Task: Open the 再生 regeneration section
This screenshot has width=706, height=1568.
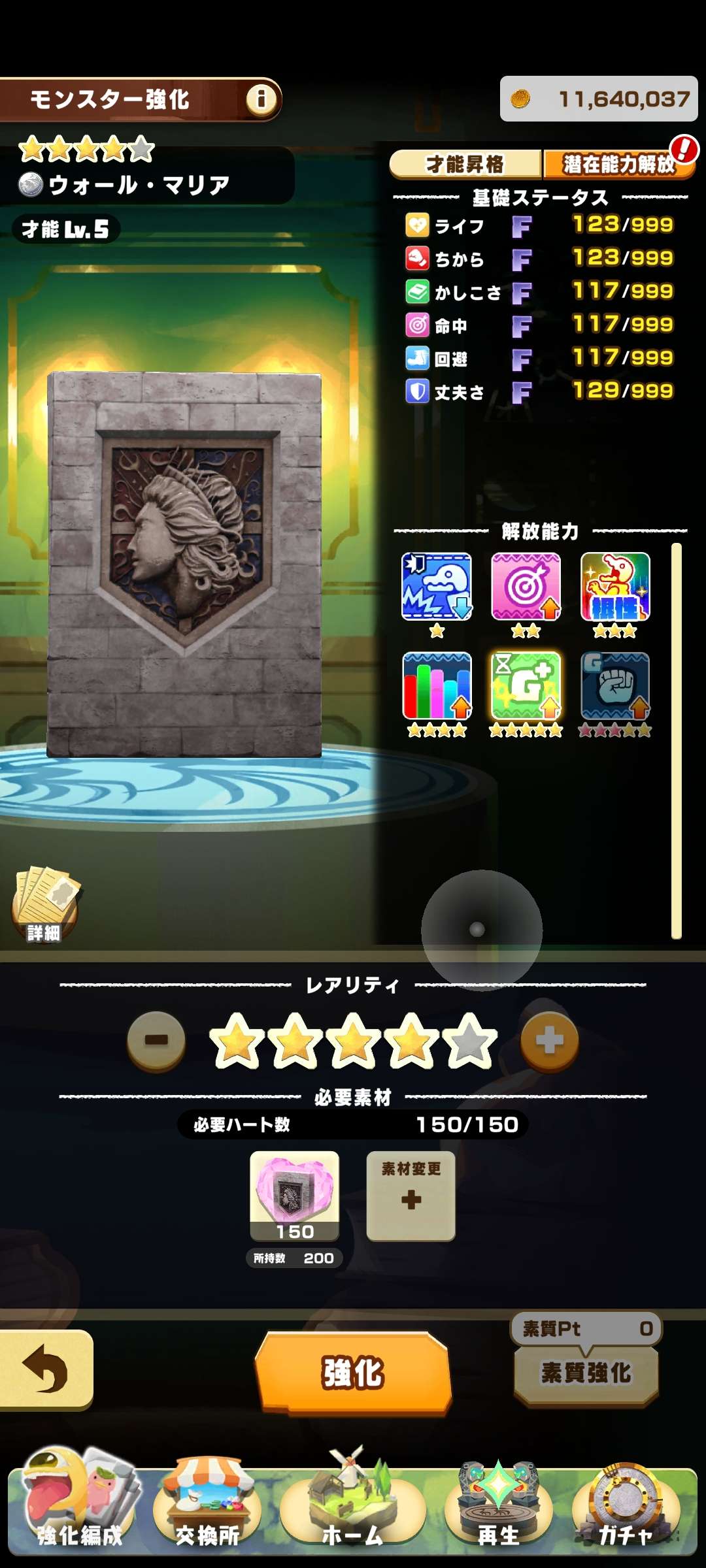Action: [x=498, y=1508]
